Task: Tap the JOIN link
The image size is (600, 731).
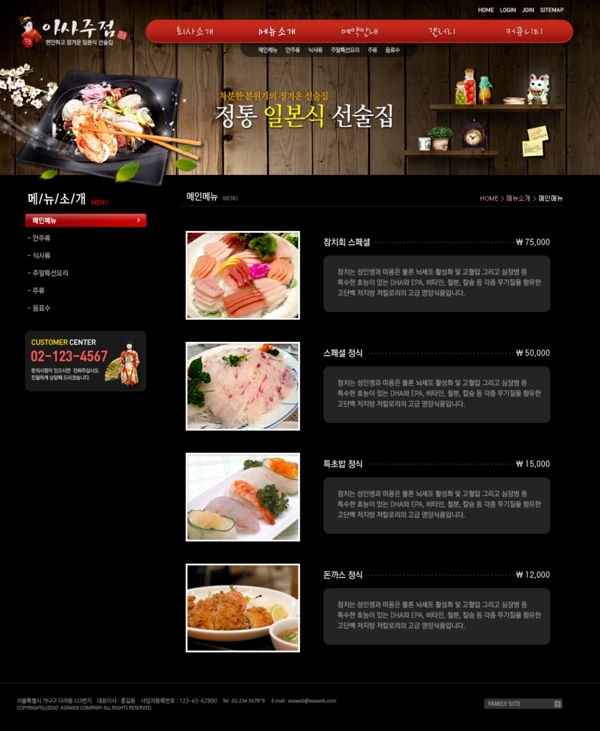Action: coord(528,10)
